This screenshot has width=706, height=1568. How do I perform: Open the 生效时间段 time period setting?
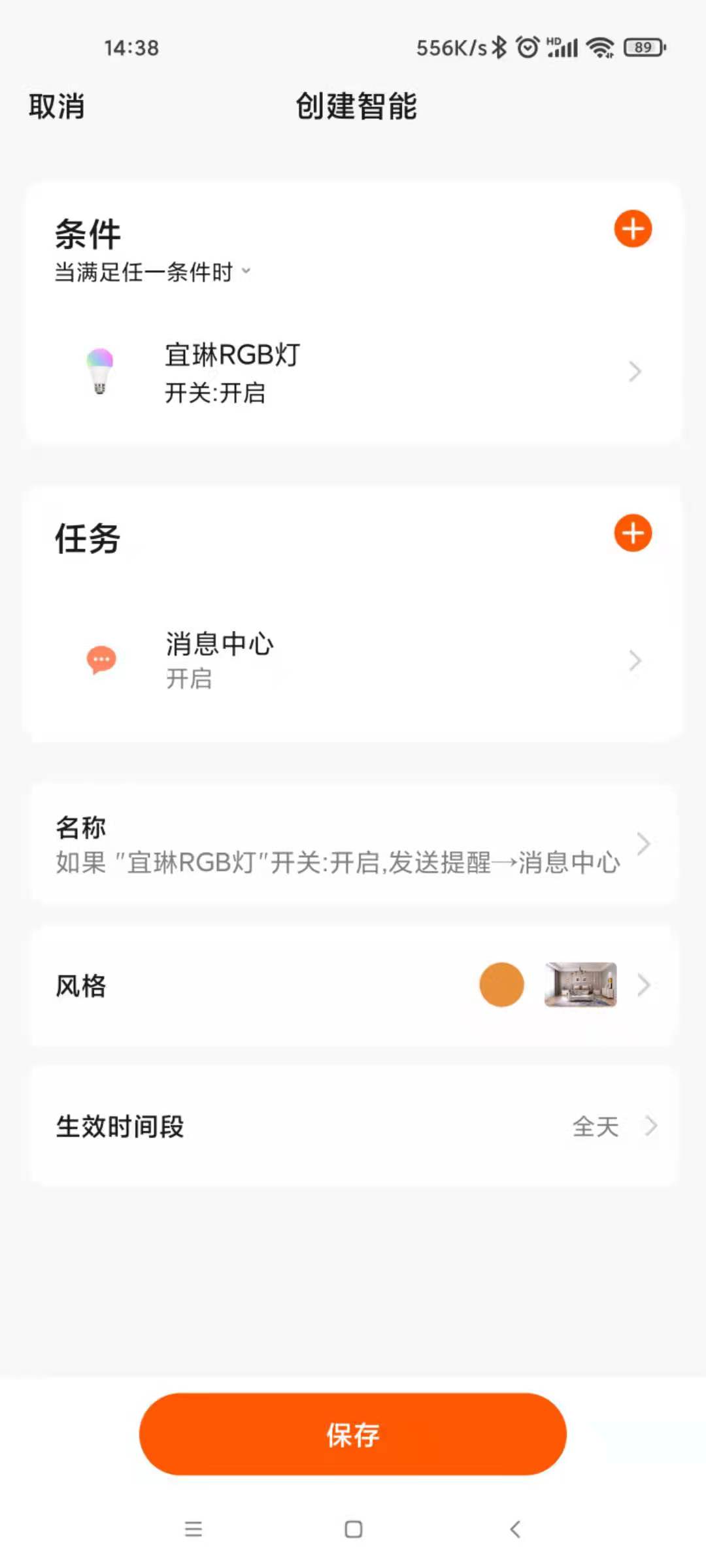point(353,1125)
